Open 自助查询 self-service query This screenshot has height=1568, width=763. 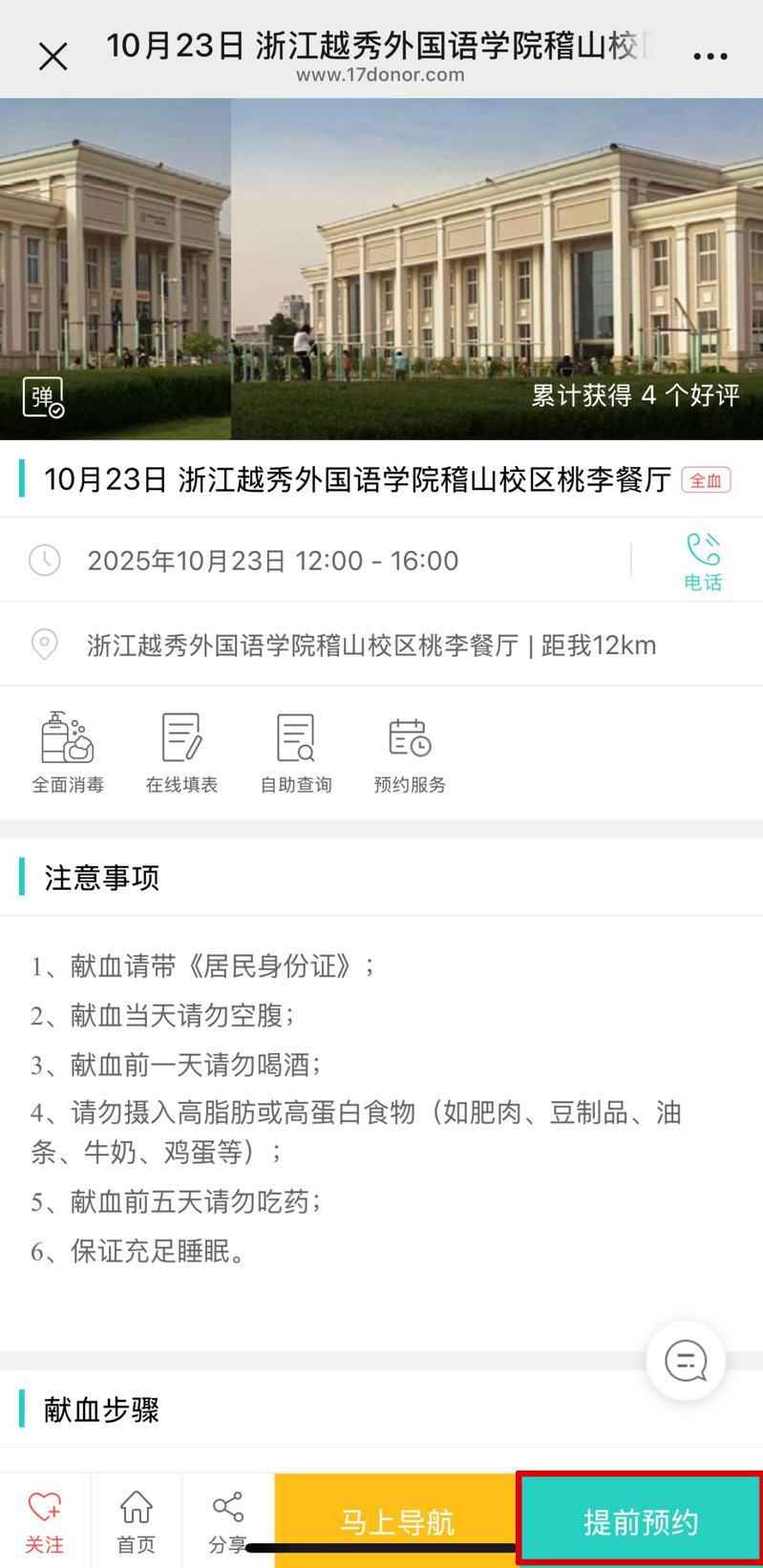296,753
